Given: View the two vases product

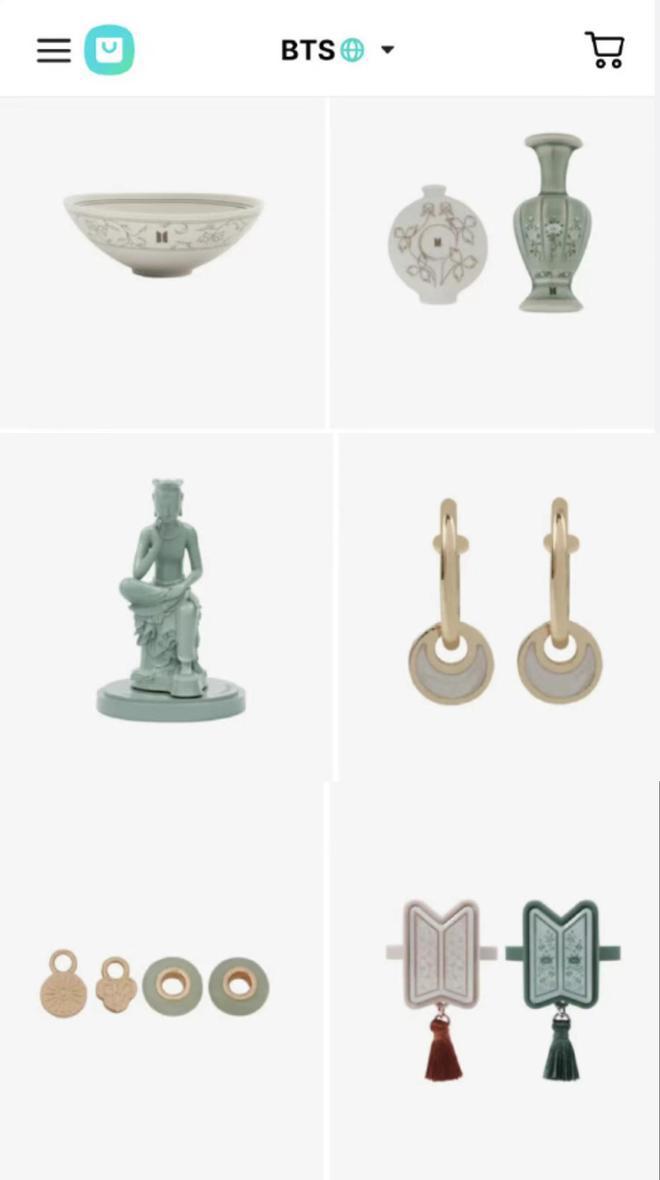Looking at the screenshot, I should (x=490, y=225).
